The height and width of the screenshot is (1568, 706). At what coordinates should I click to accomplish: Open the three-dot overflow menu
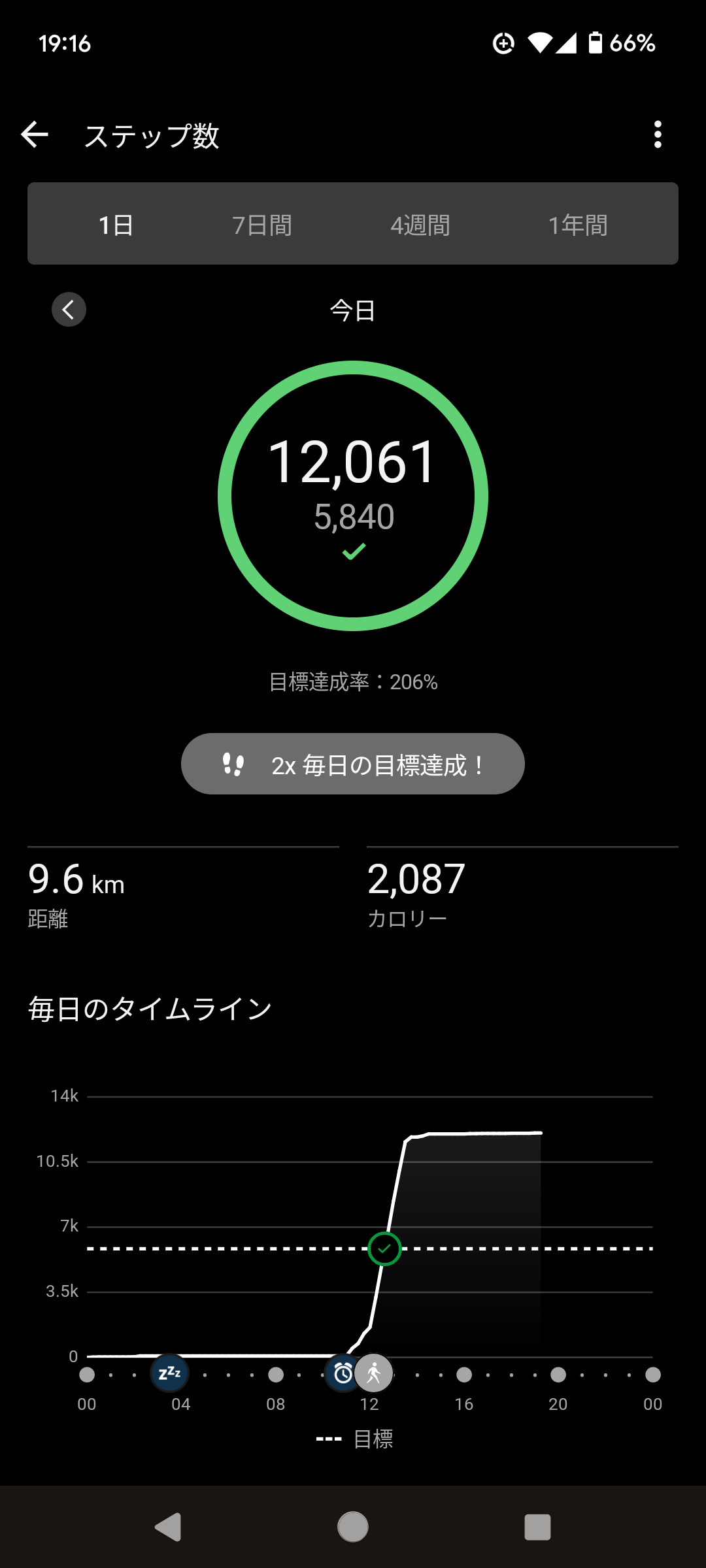tap(658, 135)
